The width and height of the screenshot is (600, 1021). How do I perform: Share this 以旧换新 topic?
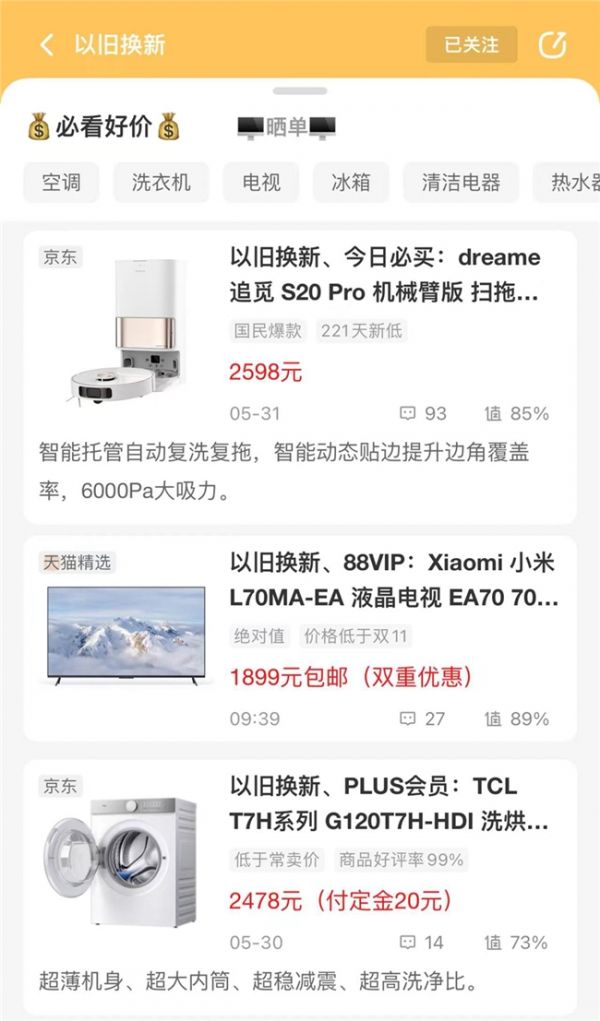tap(552, 45)
